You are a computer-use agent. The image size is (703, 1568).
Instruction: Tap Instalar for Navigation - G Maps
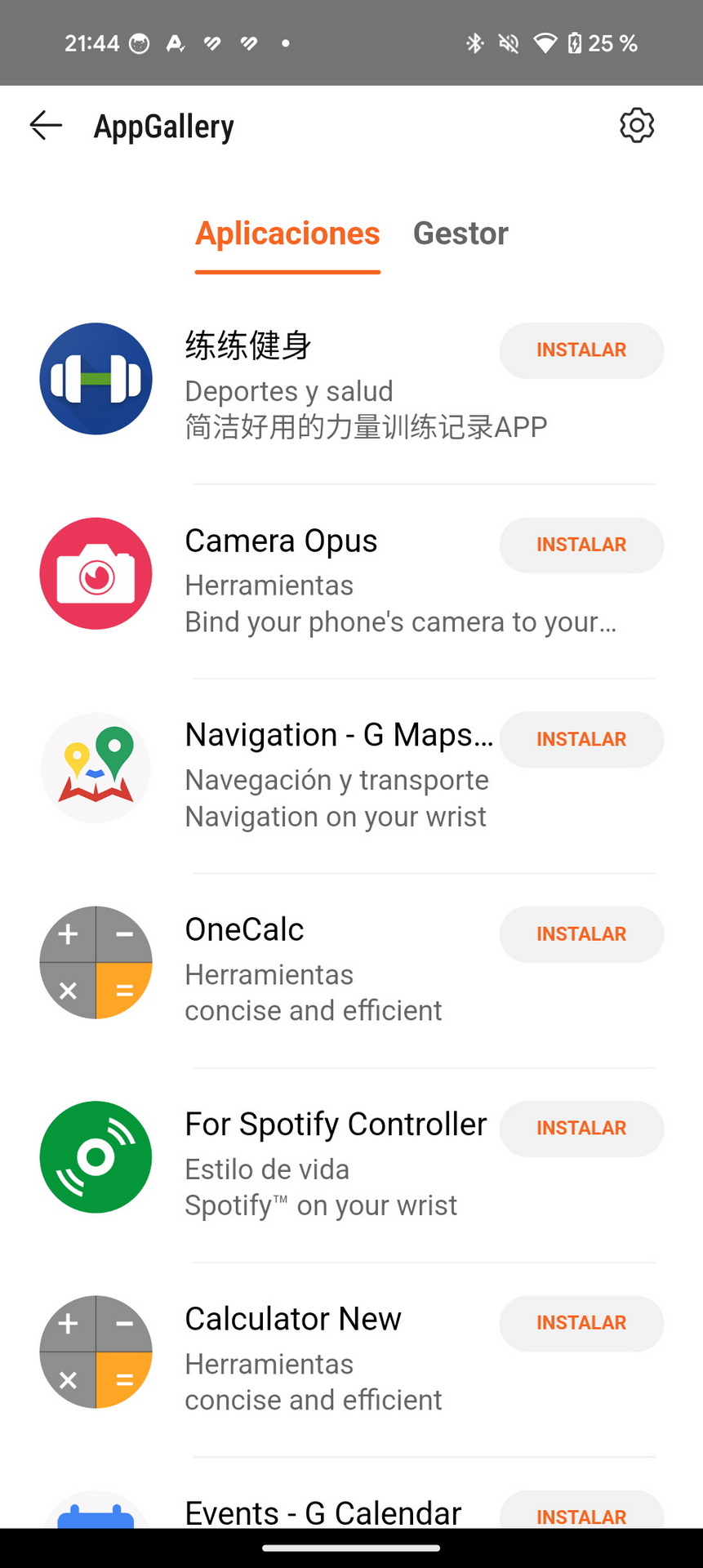coord(581,739)
